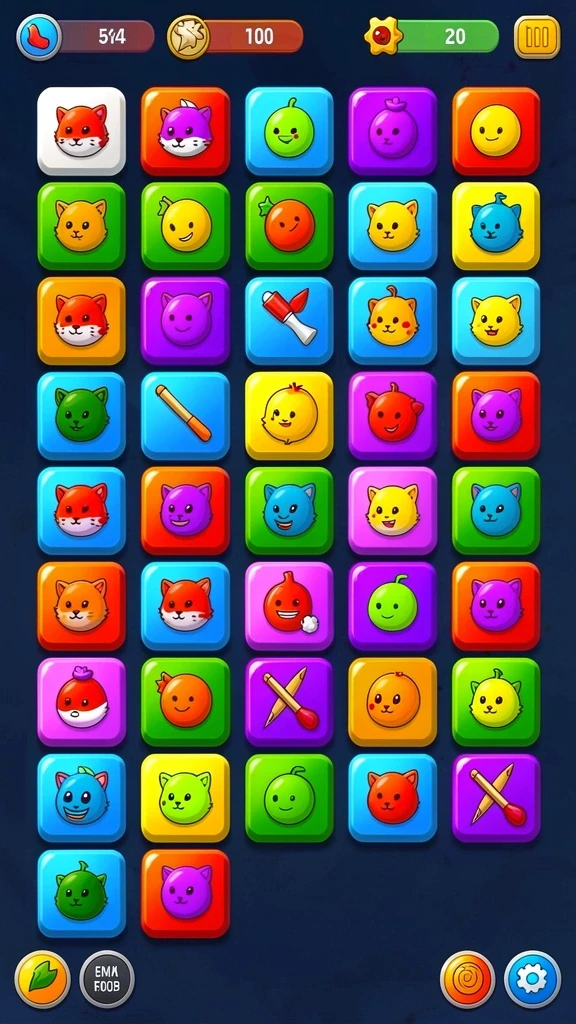The image size is (576, 1024).
Task: Tap the blue tile with the orange stick
Action: [185, 416]
